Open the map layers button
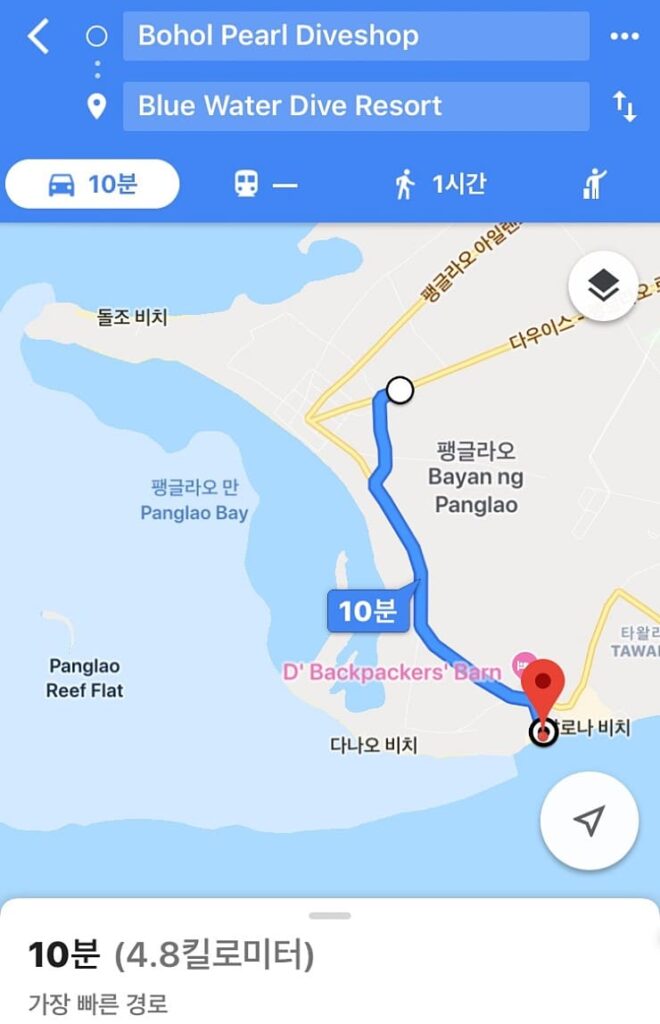The width and height of the screenshot is (660, 1024). pyautogui.click(x=603, y=286)
